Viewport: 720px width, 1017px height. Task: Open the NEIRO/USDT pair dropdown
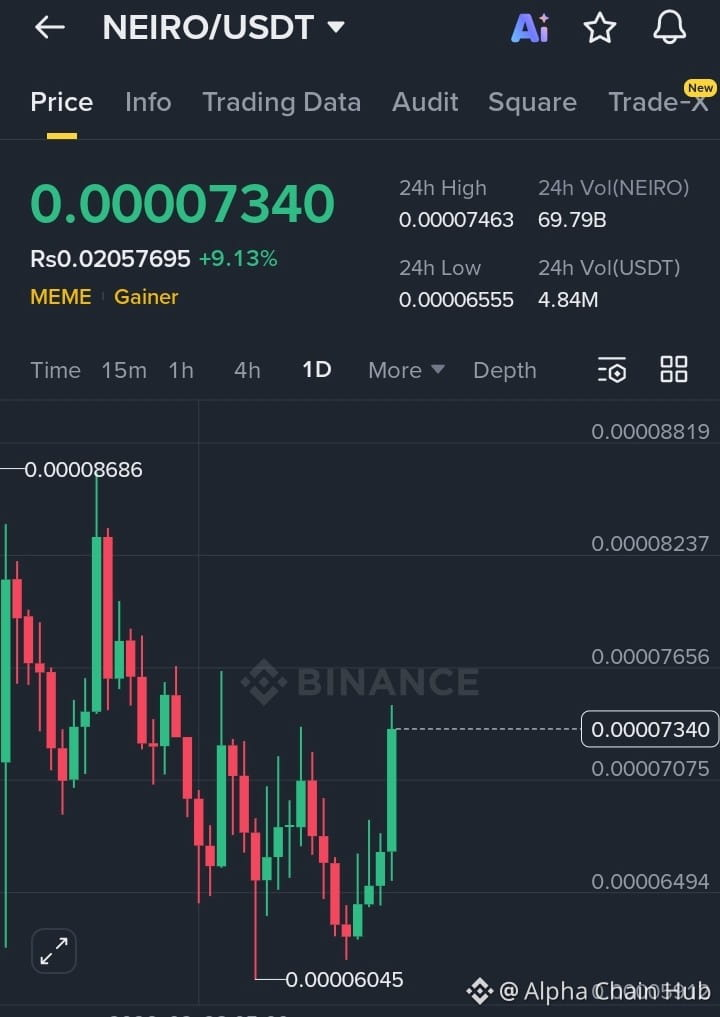(336, 27)
